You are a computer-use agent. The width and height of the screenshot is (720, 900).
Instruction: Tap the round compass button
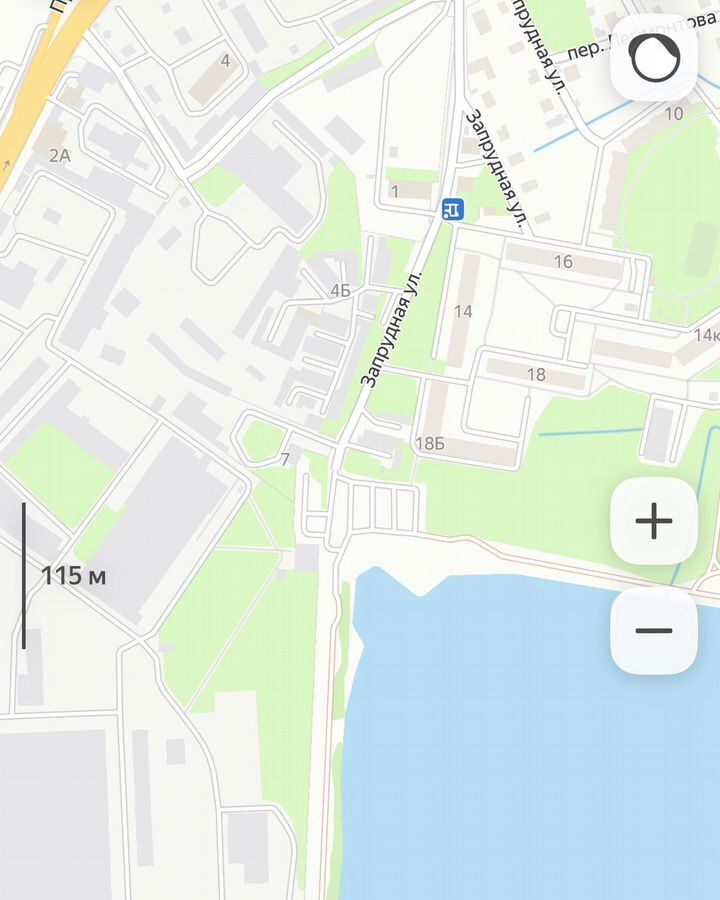click(x=655, y=58)
